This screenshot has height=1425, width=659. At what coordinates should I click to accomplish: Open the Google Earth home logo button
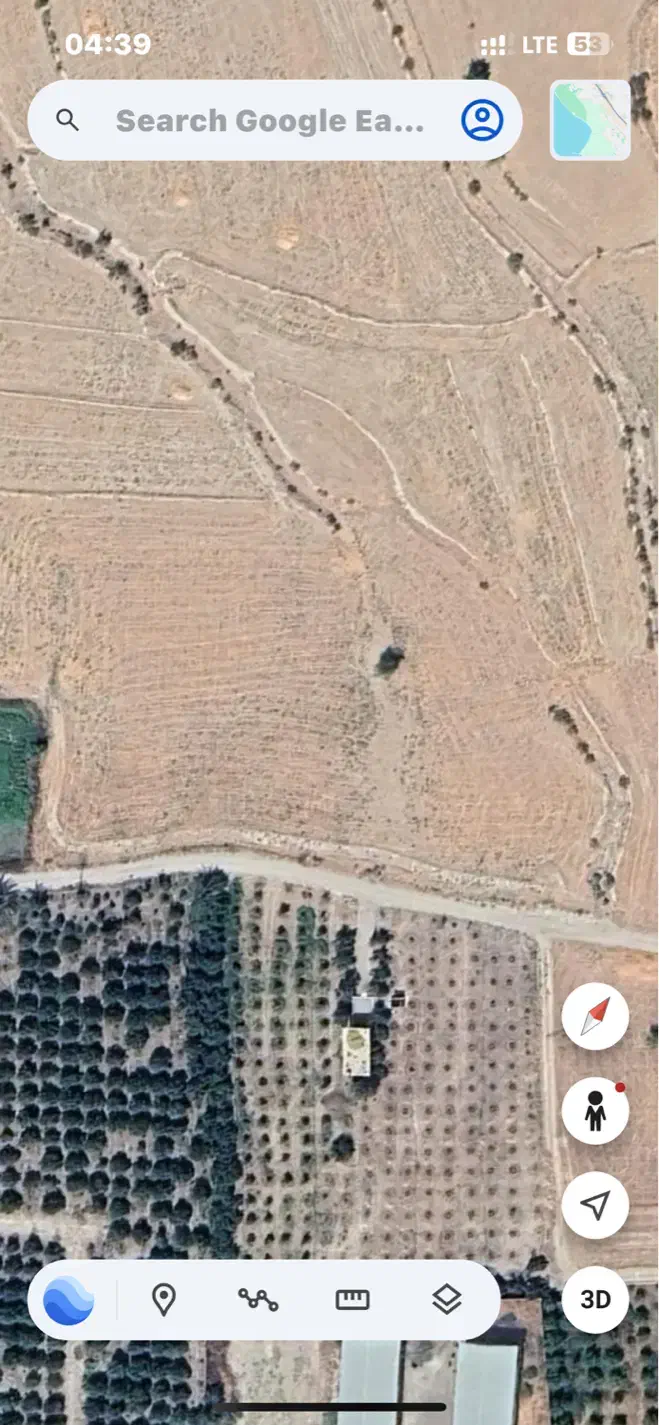69,1300
